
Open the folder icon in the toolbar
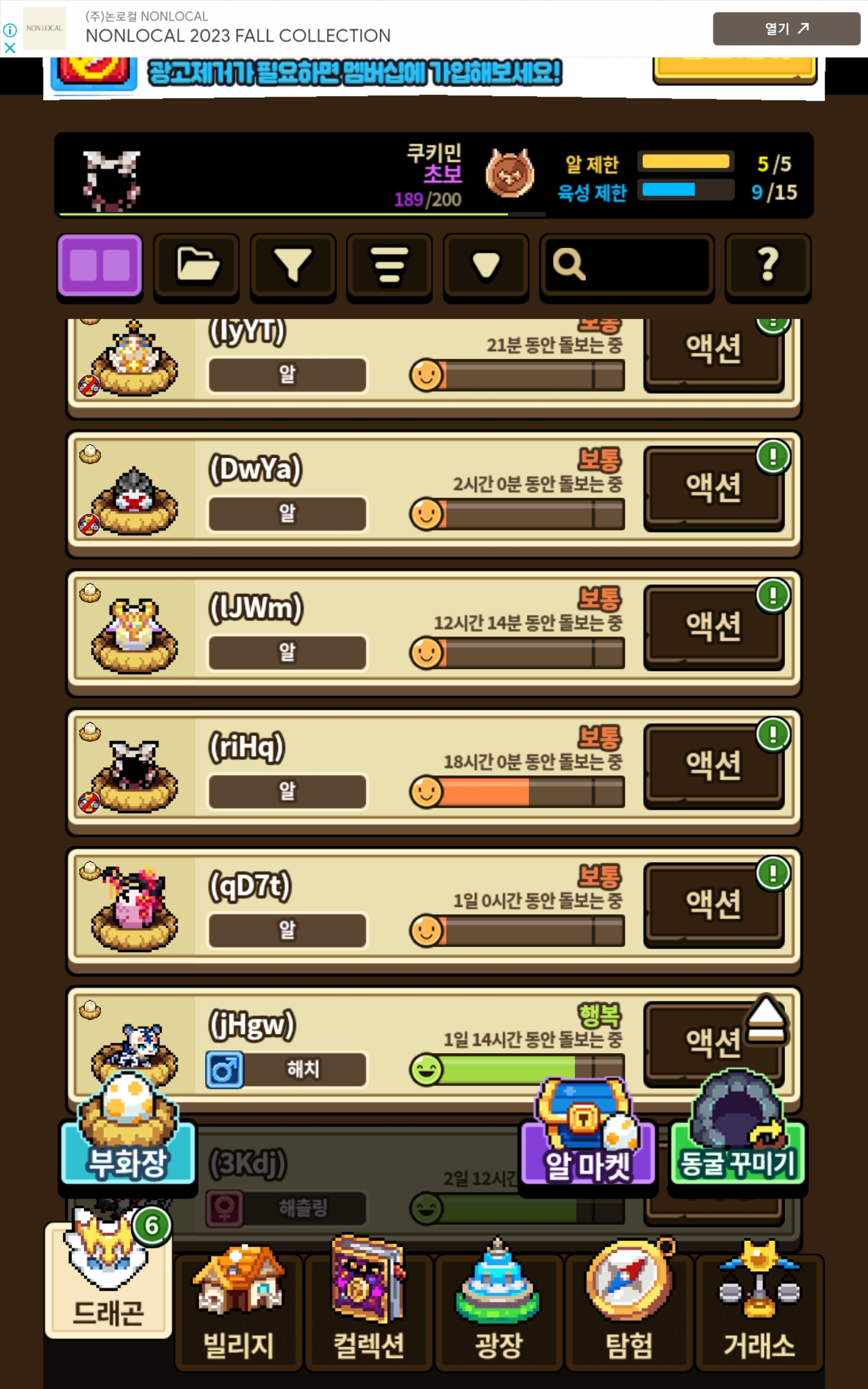[x=196, y=265]
